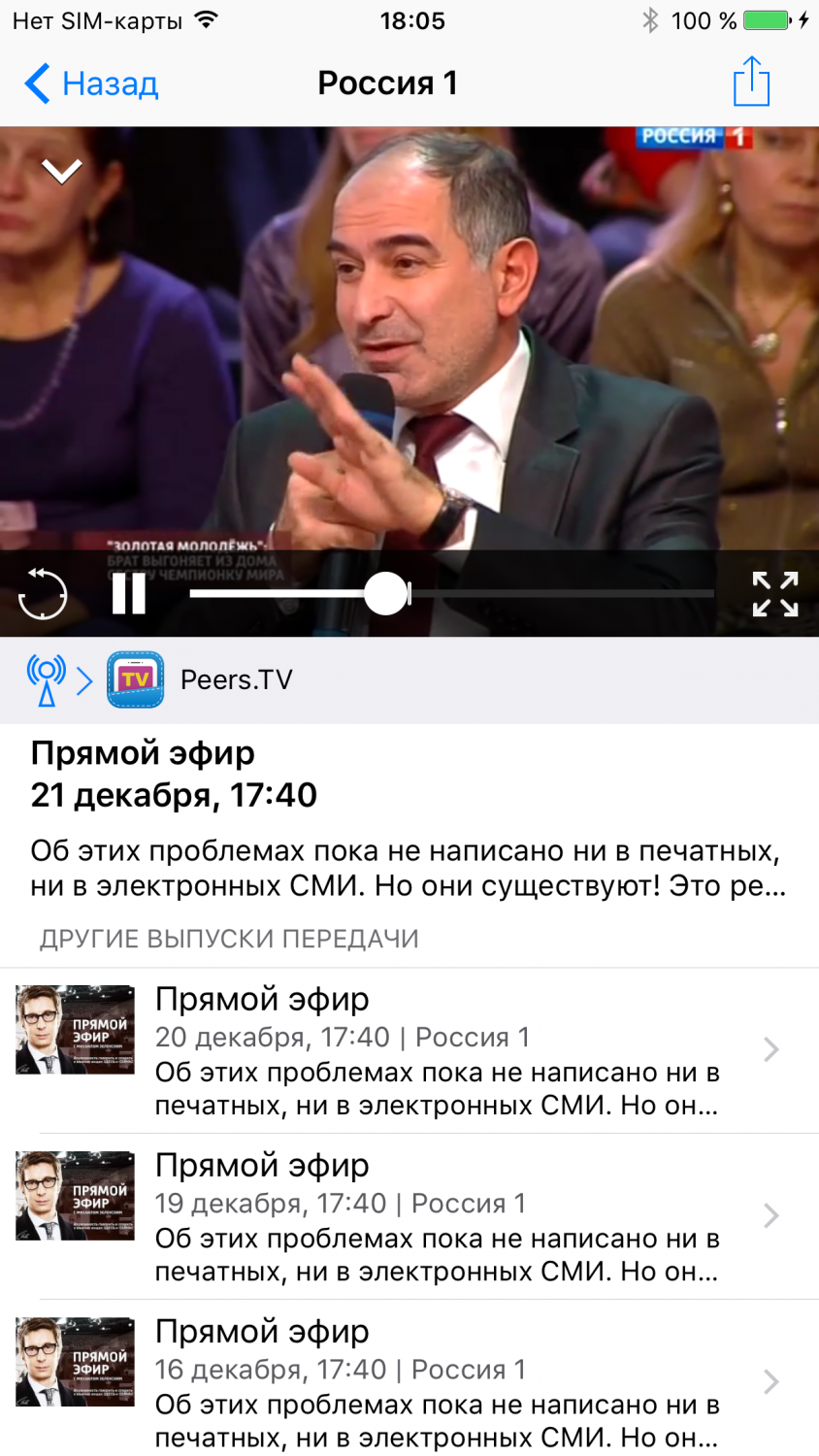Expand the truncated programme description text
Image resolution: width=819 pixels, height=1456 pixels.
coord(408,868)
